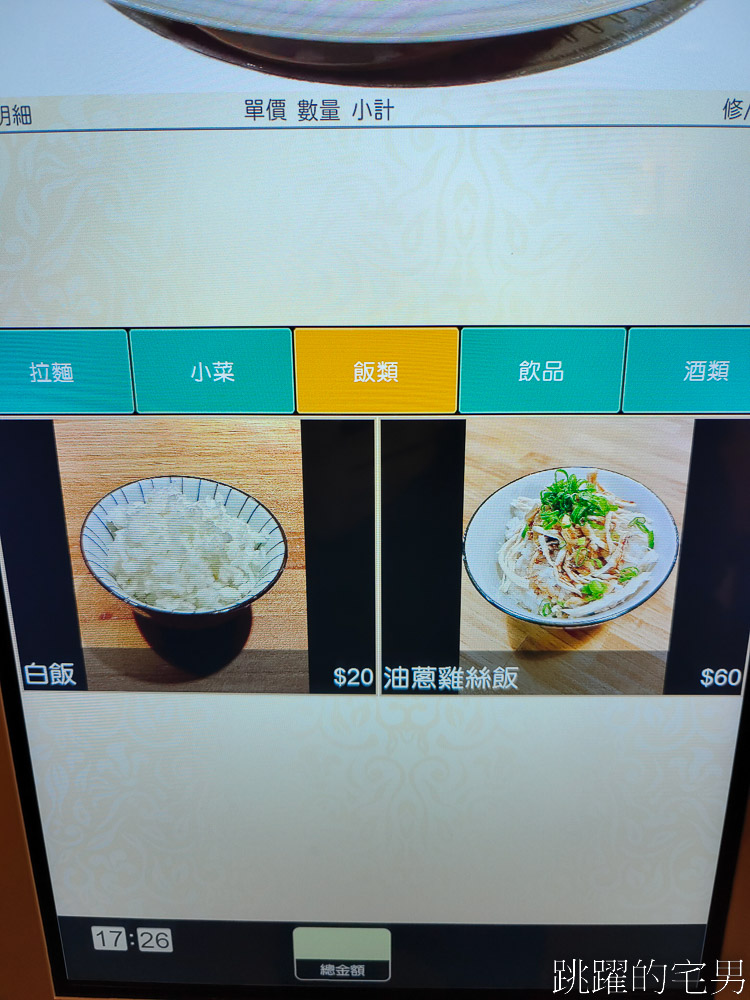Switch to the 拉麵 category tab
Image resolution: width=750 pixels, height=1000 pixels.
pos(62,372)
